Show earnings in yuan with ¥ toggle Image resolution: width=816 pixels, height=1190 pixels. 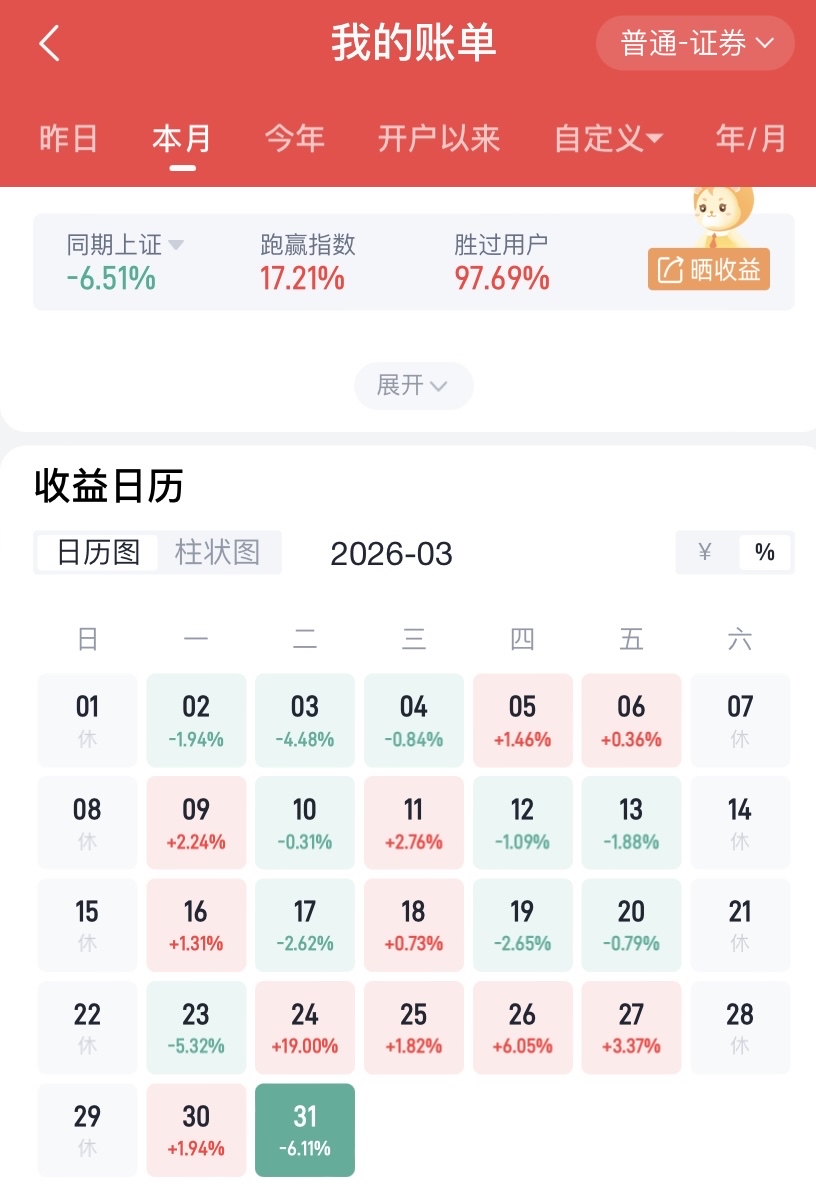point(705,552)
